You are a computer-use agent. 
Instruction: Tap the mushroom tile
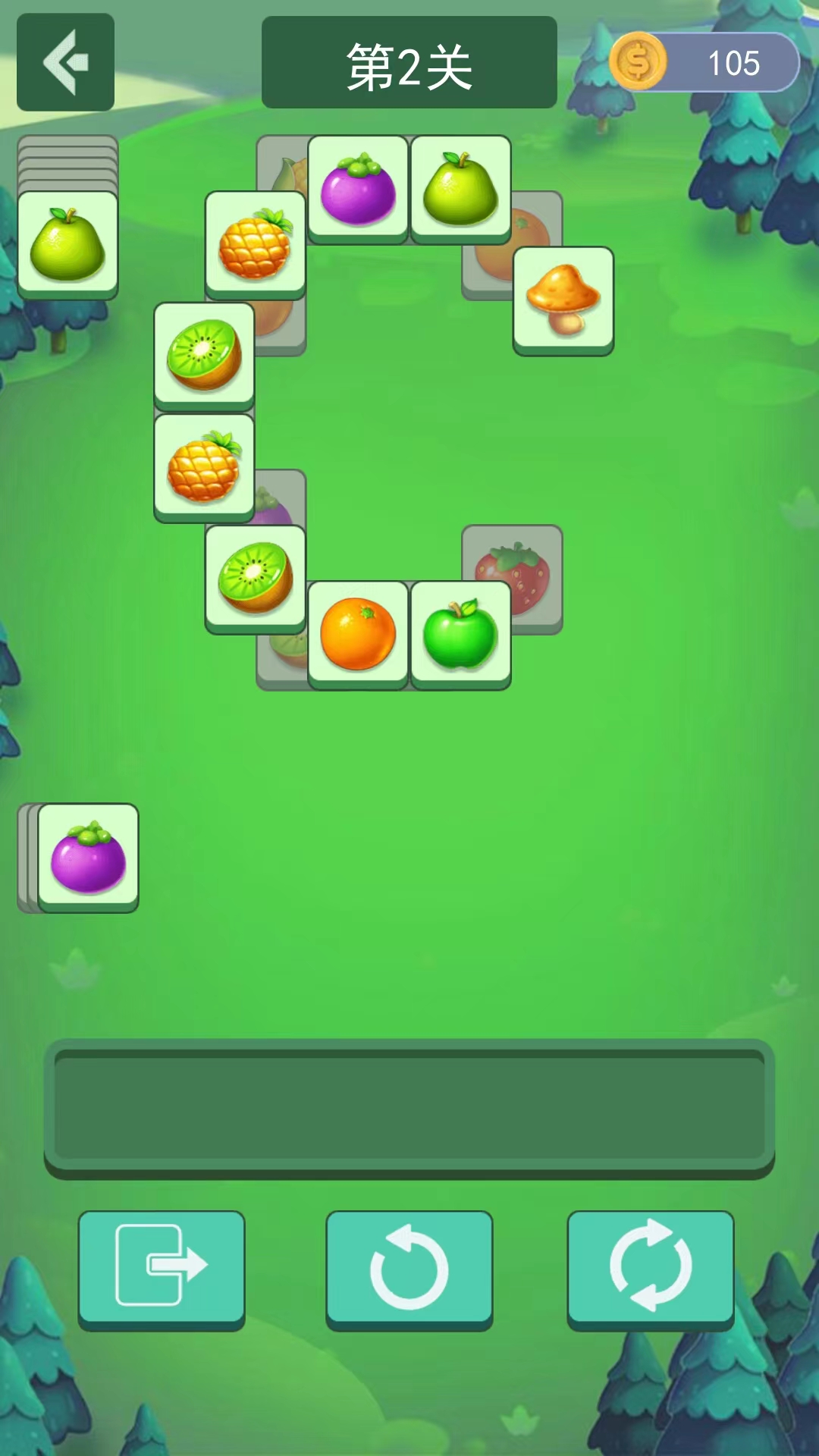563,300
